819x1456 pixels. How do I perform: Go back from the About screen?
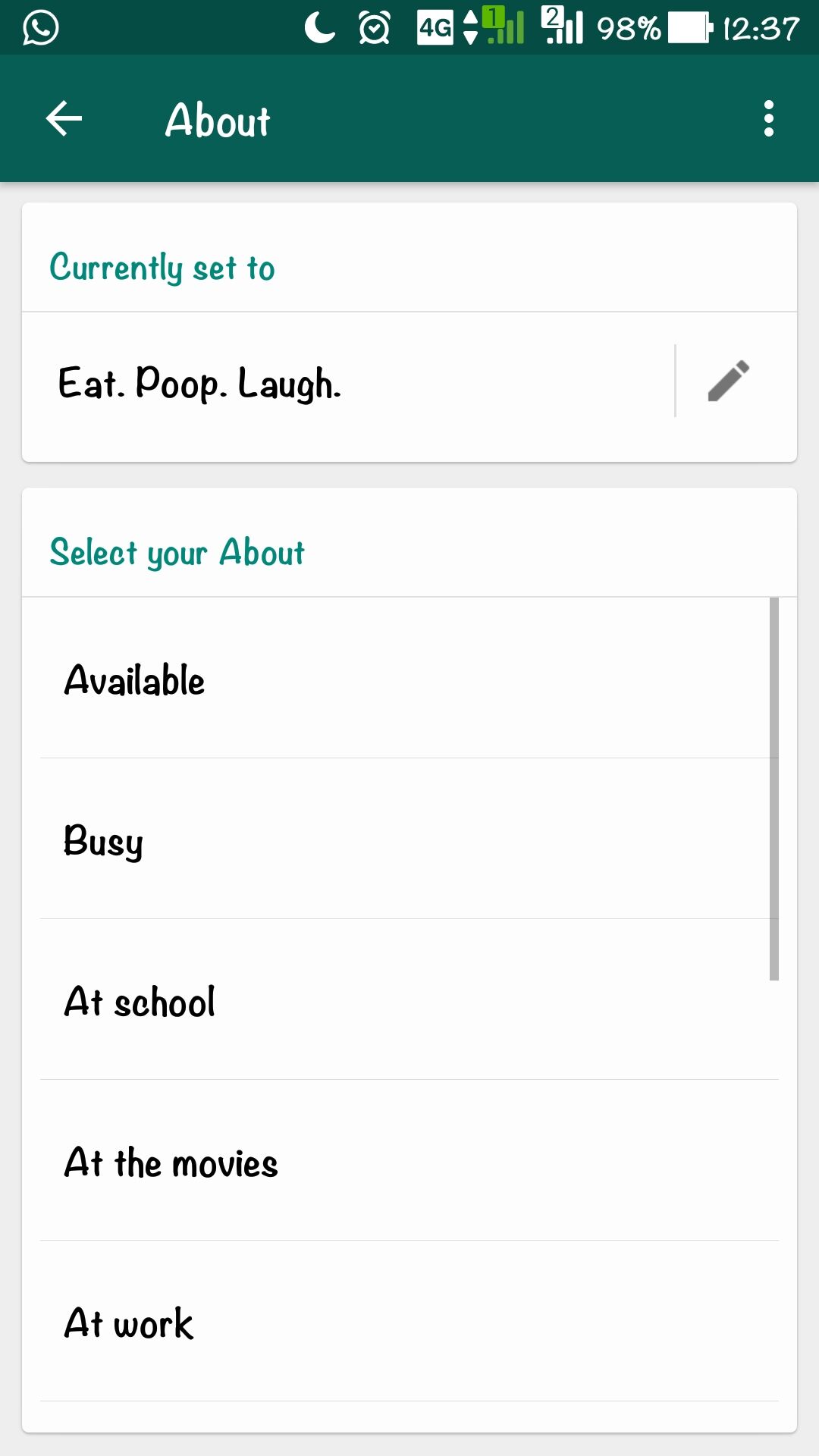point(64,119)
